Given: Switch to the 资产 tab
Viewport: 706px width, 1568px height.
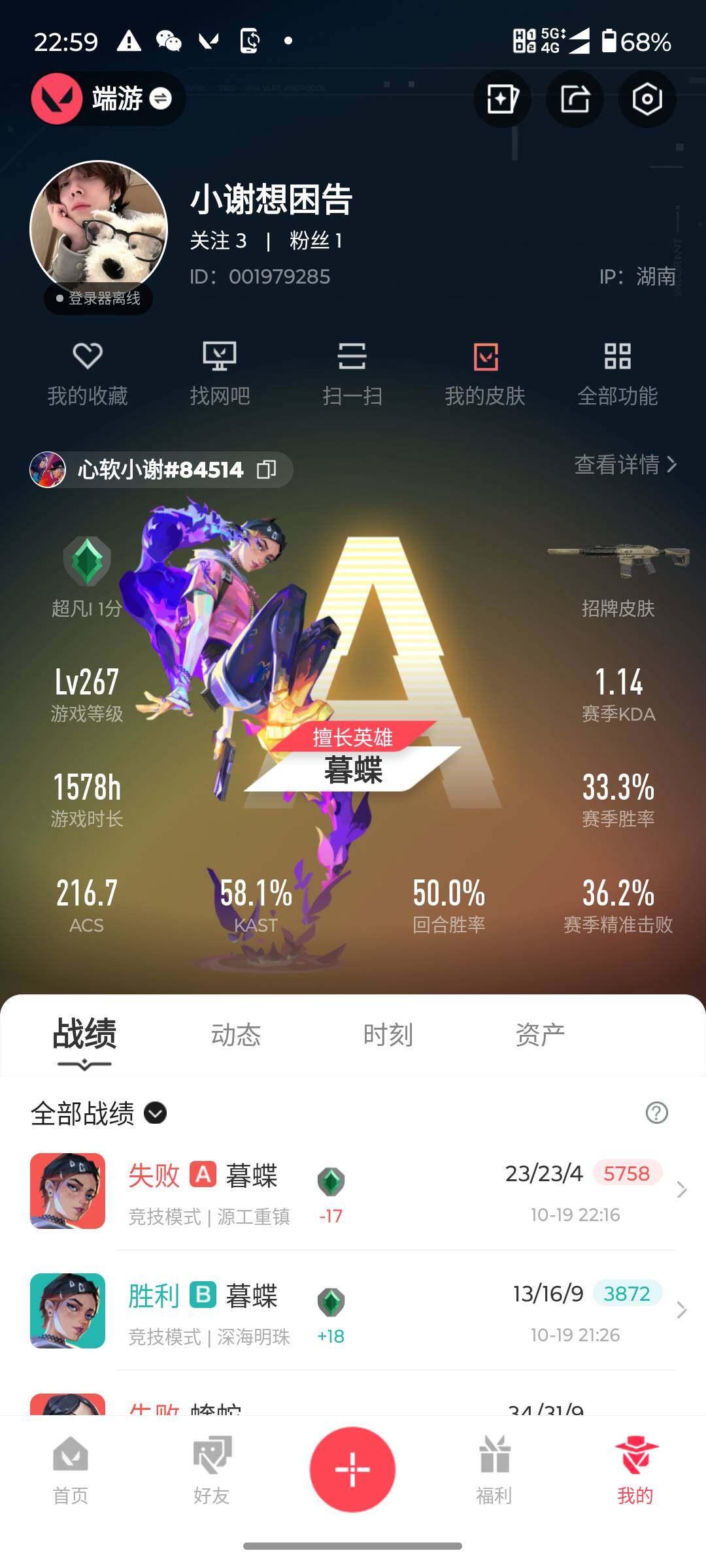Looking at the screenshot, I should tap(539, 1035).
